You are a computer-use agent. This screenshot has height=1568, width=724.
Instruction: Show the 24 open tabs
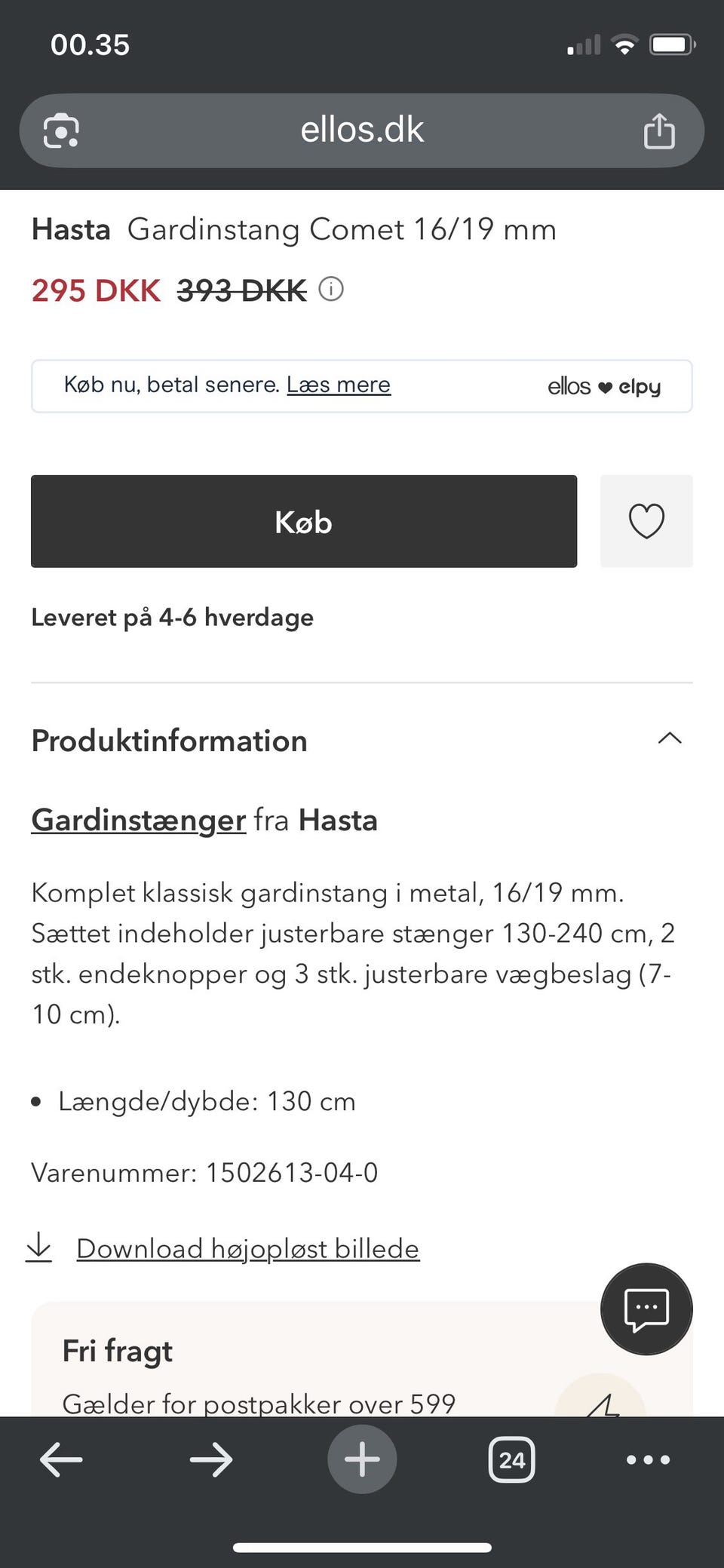click(512, 1459)
